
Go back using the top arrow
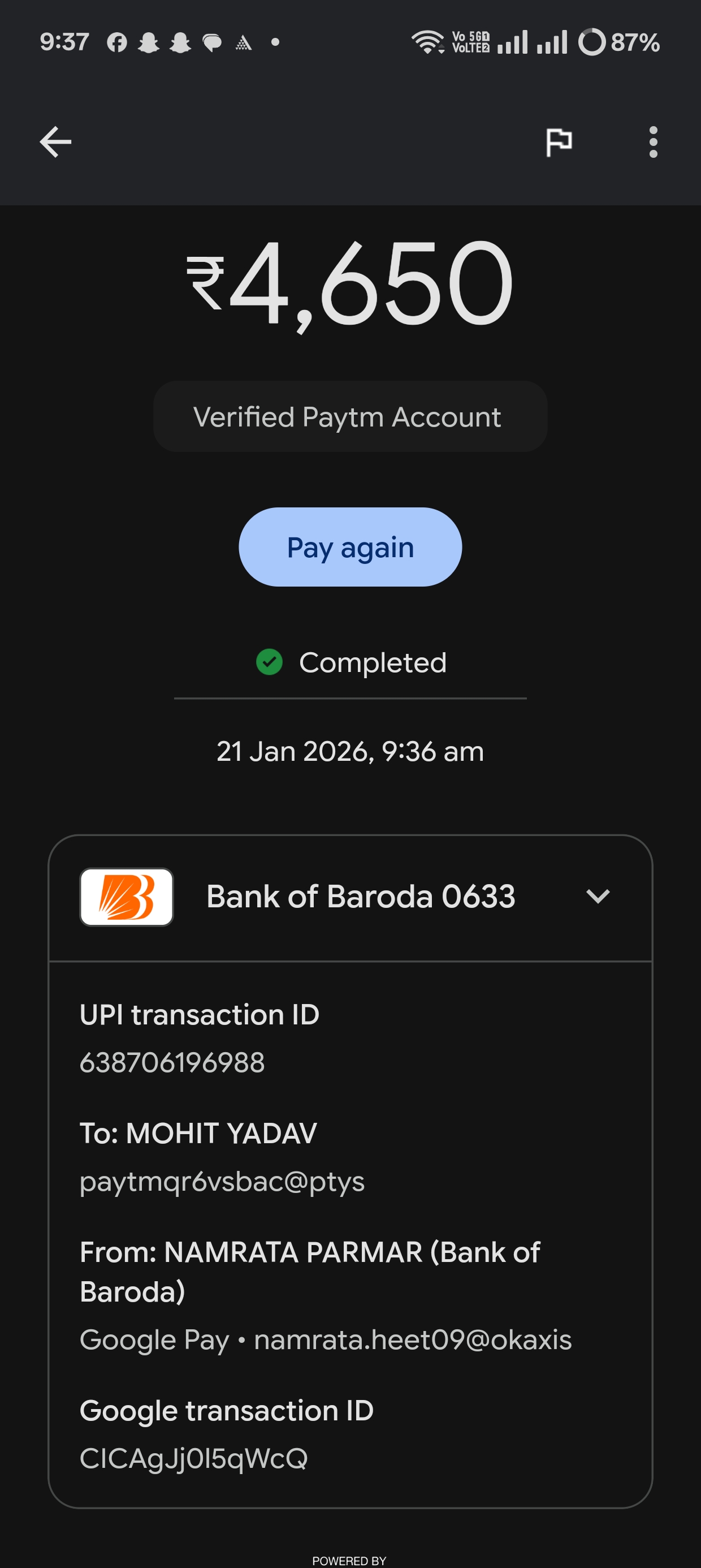pyautogui.click(x=55, y=142)
